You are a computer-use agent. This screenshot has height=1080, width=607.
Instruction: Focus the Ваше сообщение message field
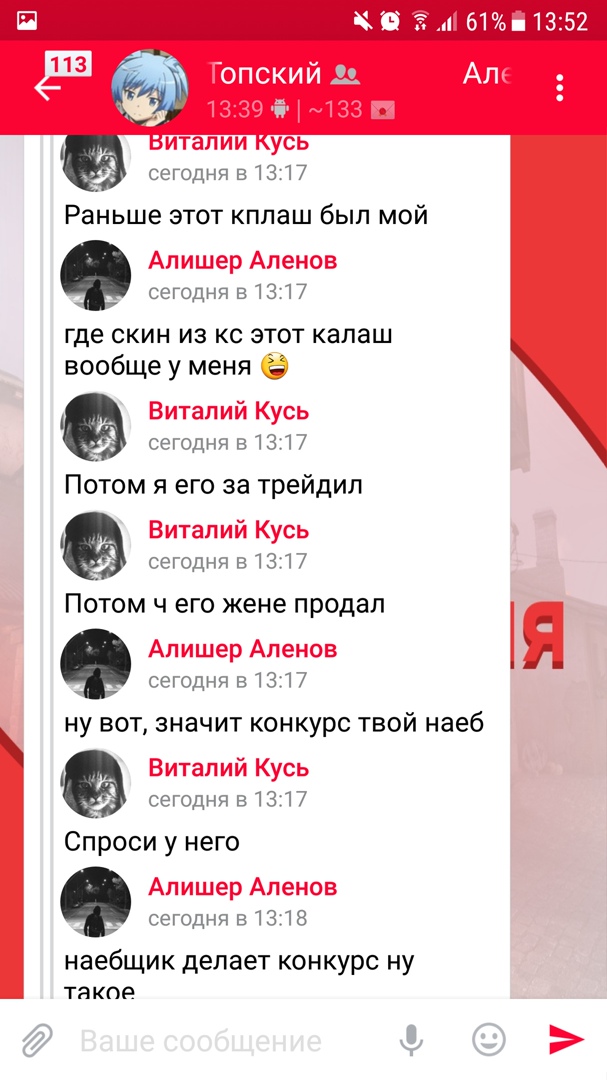[230, 1041]
